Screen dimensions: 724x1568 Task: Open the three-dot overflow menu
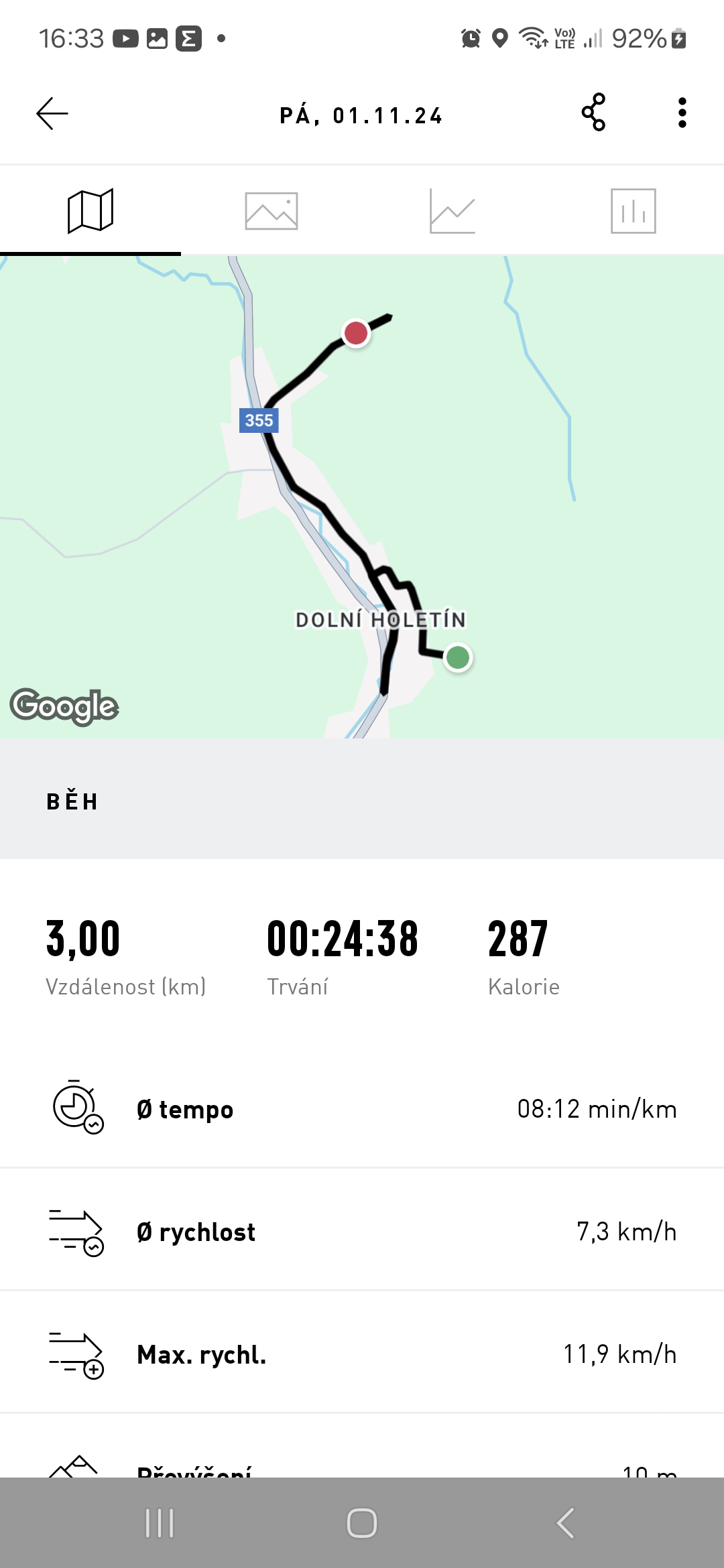[x=682, y=113]
